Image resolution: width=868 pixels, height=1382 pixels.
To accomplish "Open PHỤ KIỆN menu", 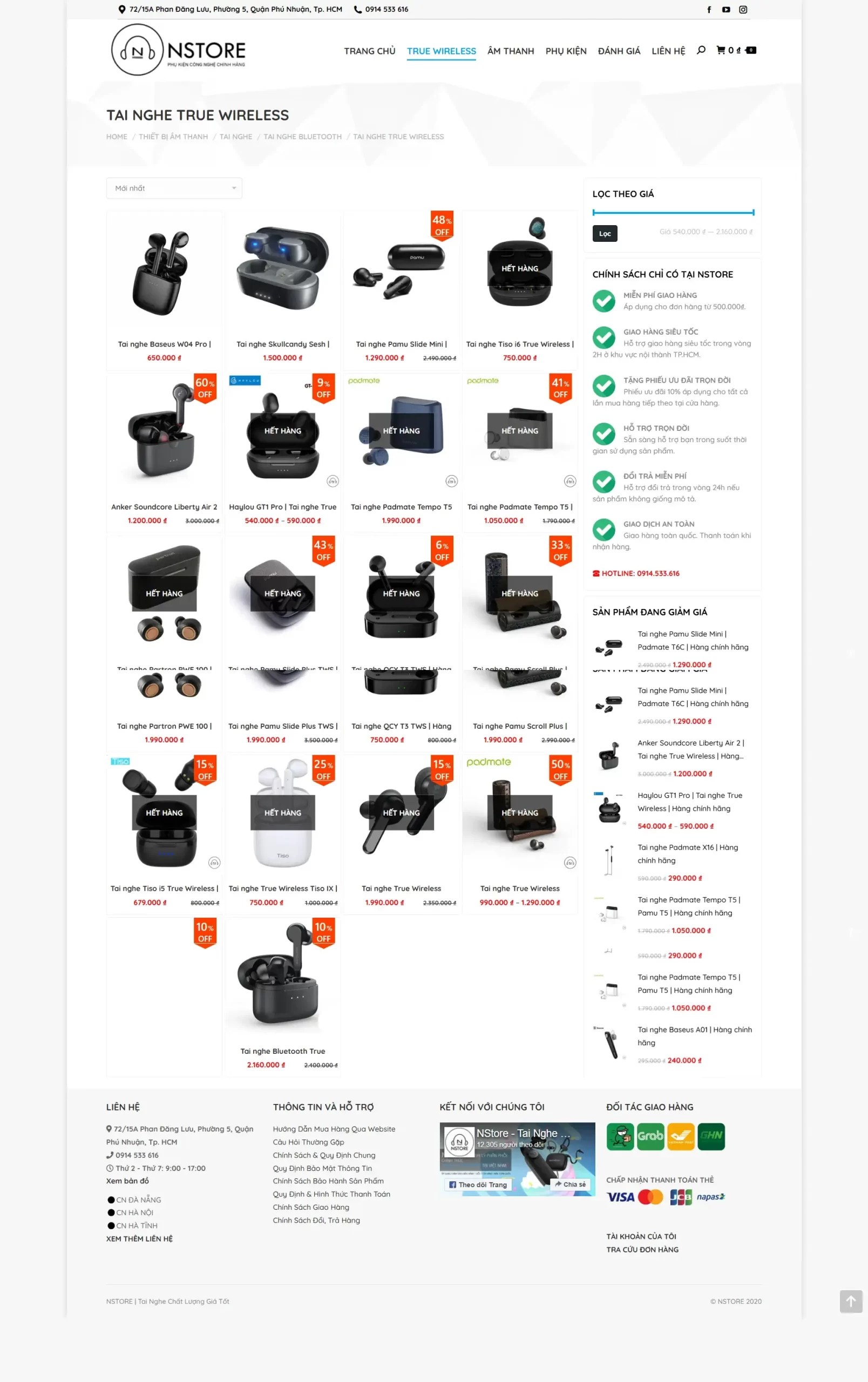I will [x=566, y=51].
